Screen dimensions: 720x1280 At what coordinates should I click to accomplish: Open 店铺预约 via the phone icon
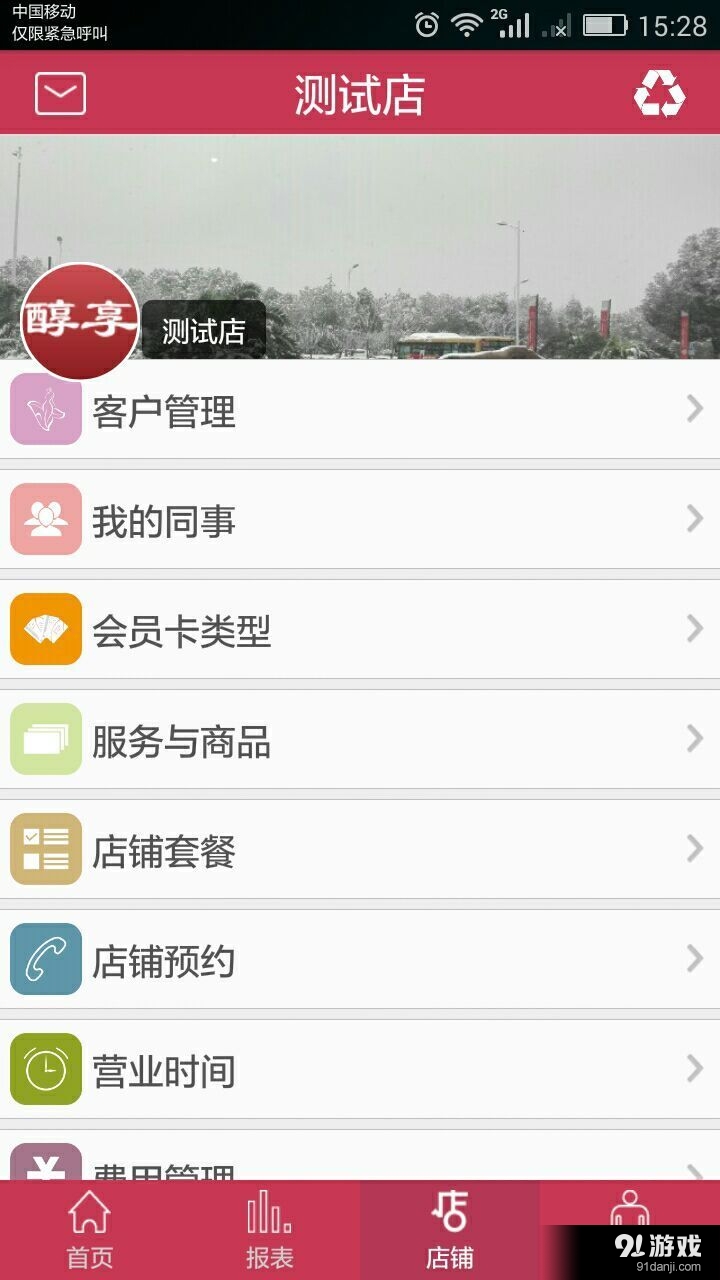(x=44, y=960)
